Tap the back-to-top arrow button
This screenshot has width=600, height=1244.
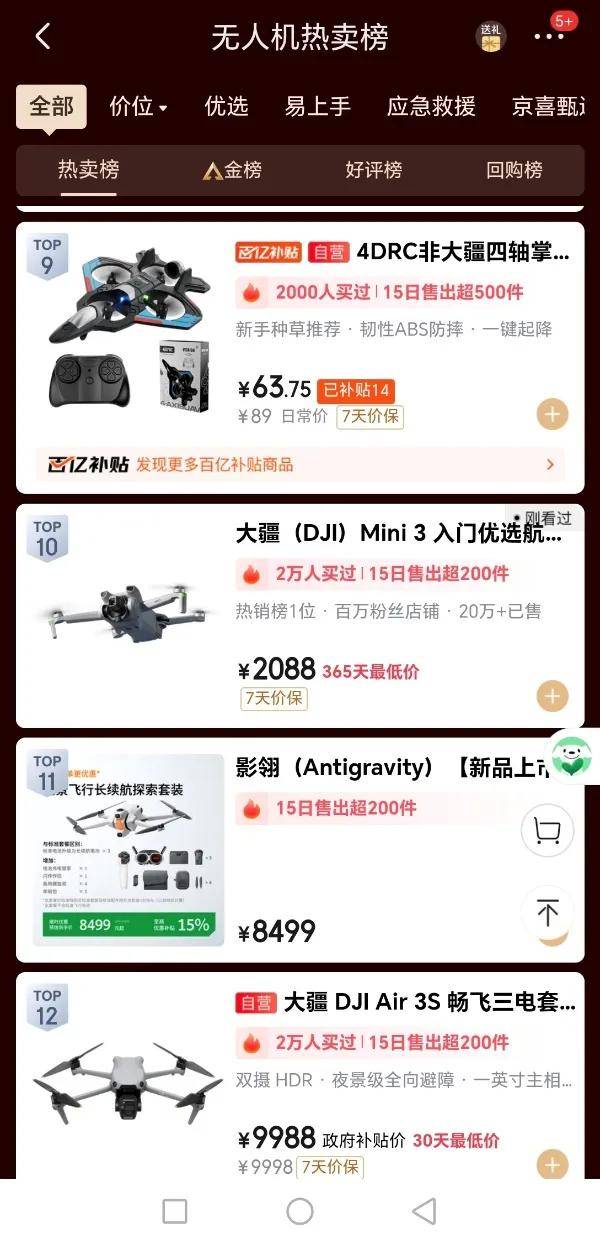pos(547,912)
